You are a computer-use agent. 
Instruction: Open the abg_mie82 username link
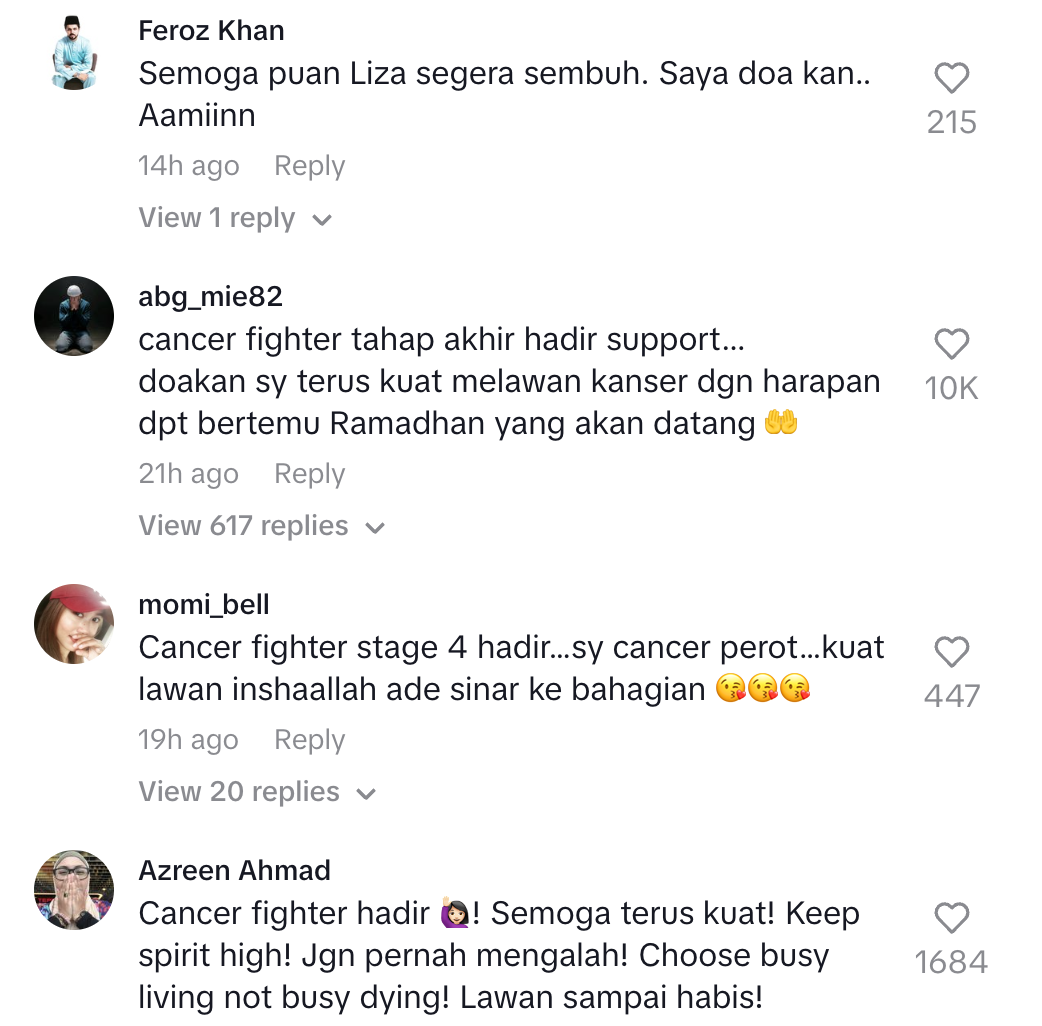pos(210,297)
